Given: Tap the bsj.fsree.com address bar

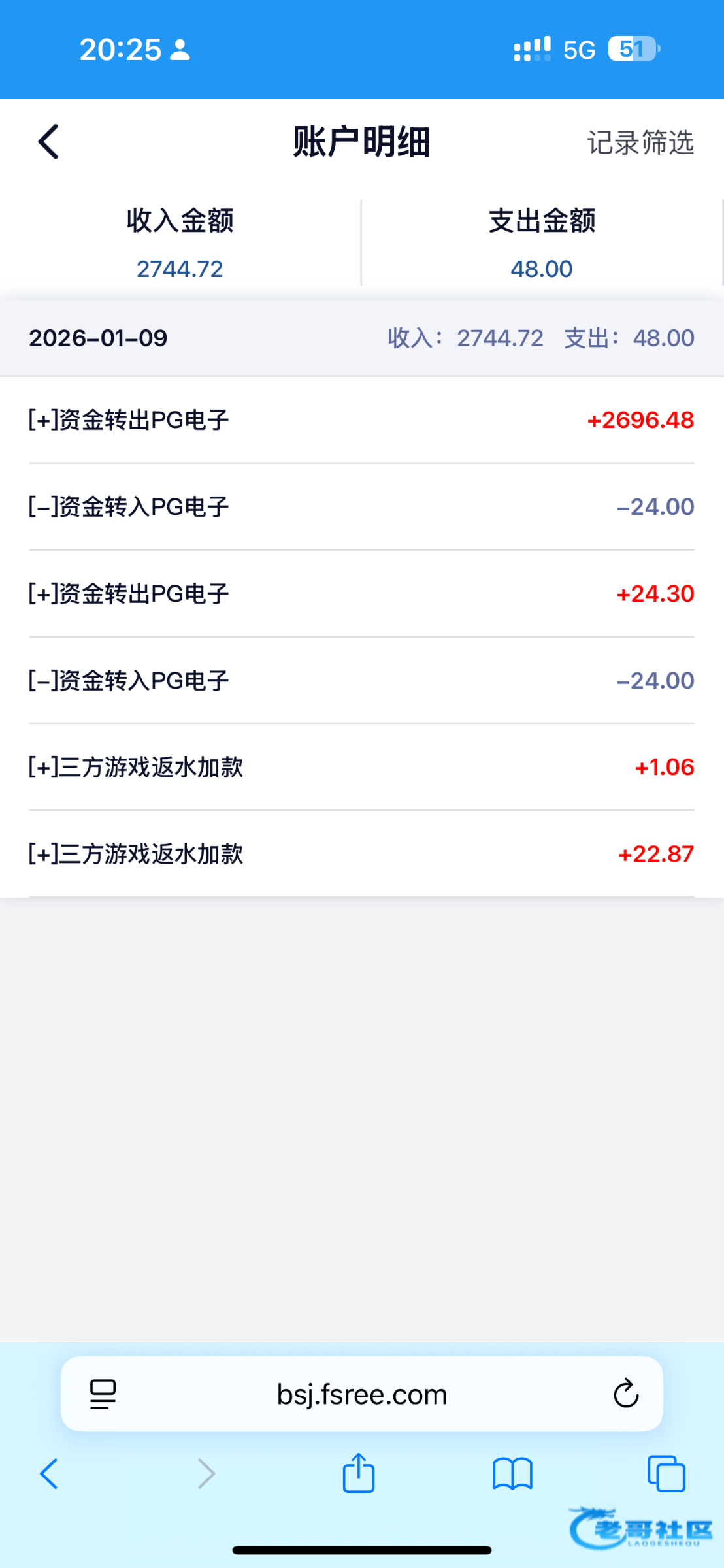Looking at the screenshot, I should tap(361, 1394).
